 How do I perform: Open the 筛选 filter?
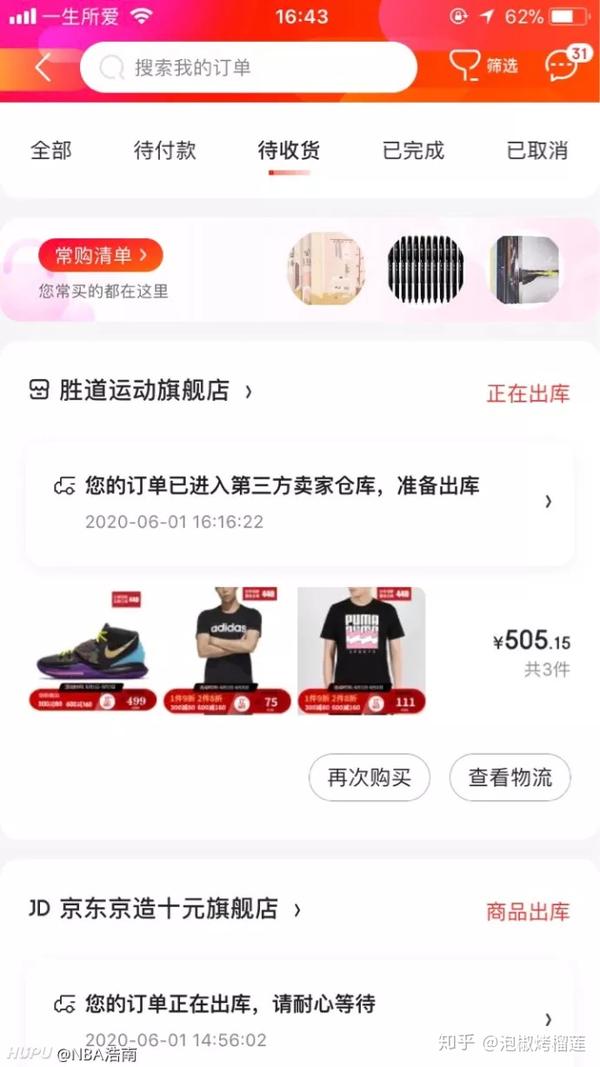coord(484,67)
